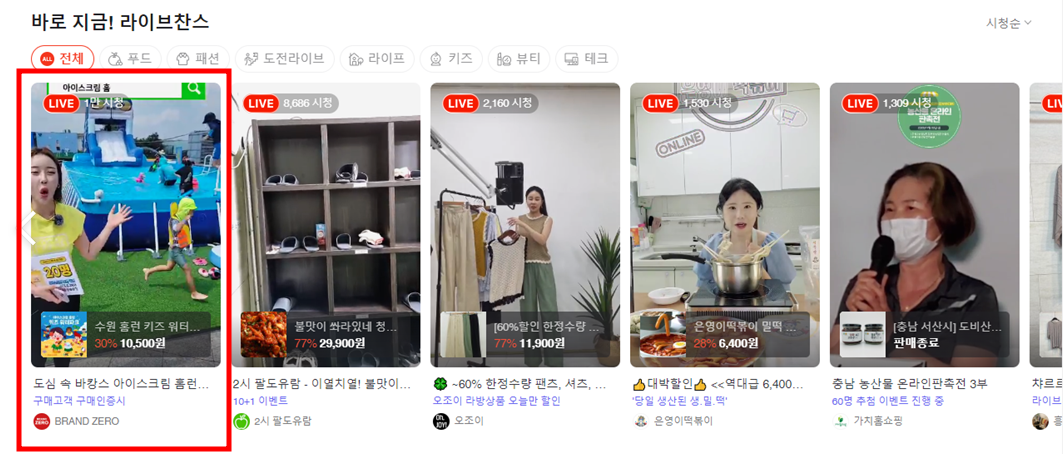Switch to the 라이프 category
This screenshot has width=1063, height=454.
pos(377,58)
